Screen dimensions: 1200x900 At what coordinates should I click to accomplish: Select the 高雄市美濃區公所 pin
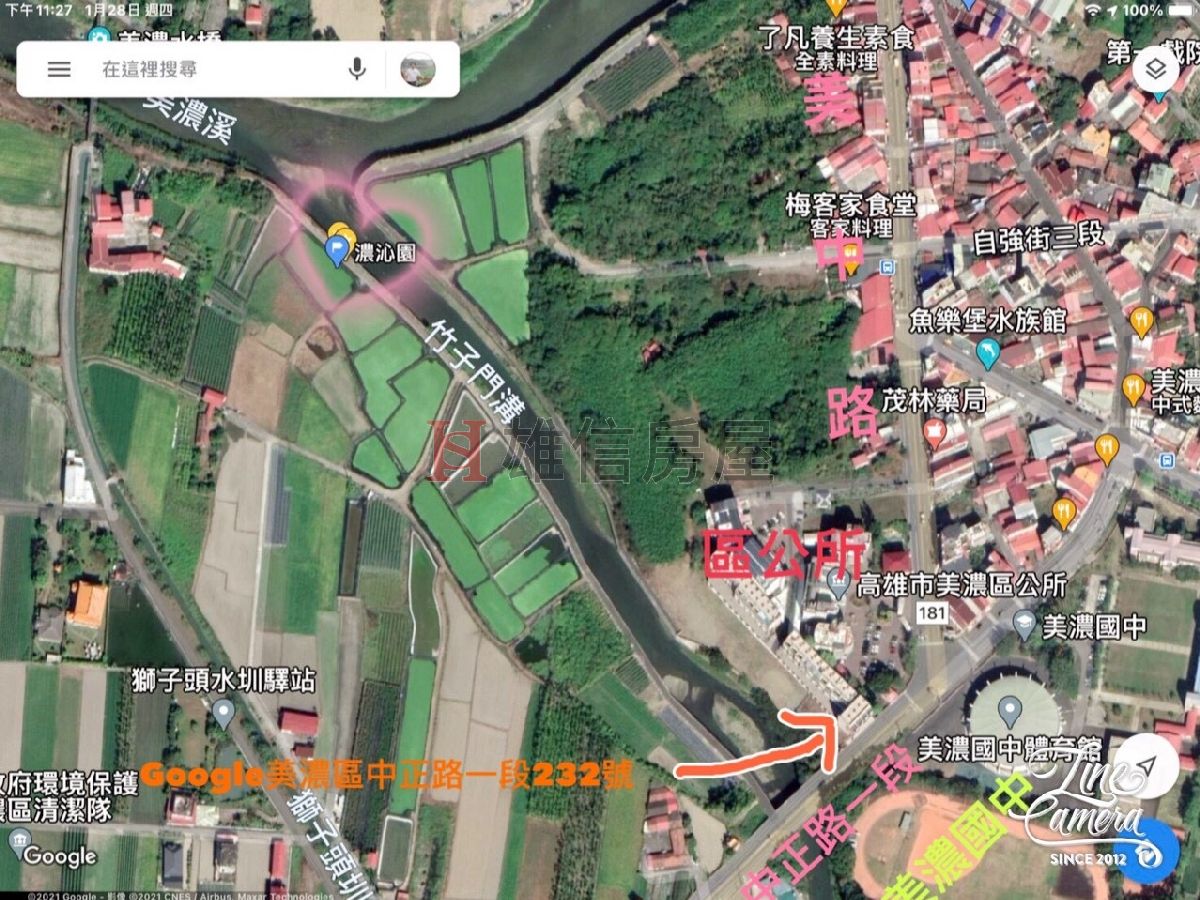click(839, 583)
